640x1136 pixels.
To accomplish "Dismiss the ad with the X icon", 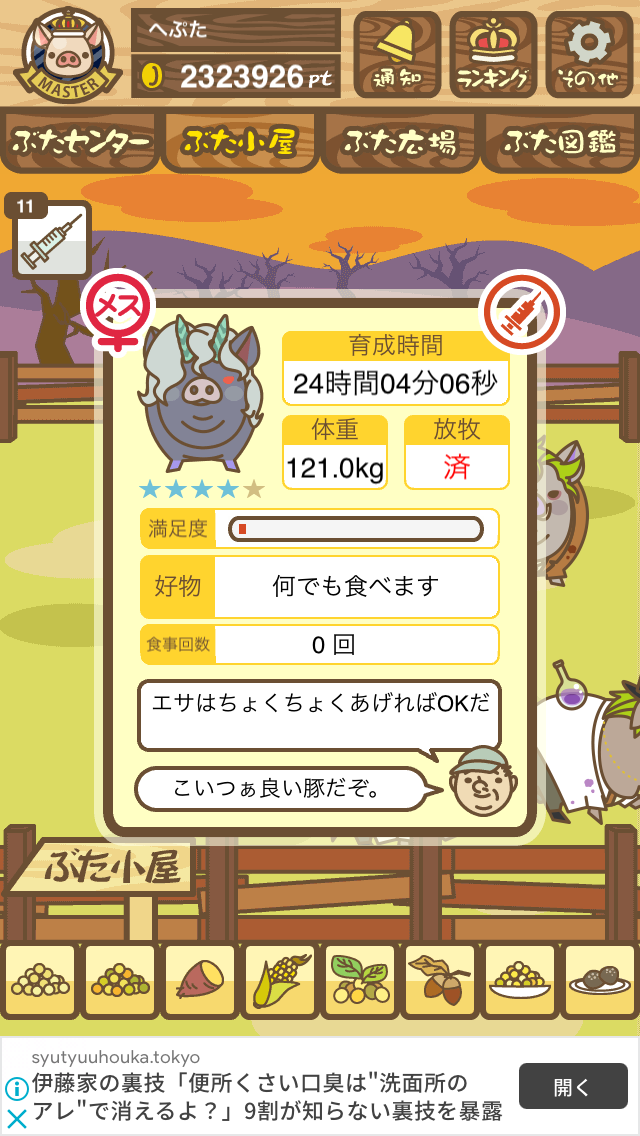I will [15, 1120].
